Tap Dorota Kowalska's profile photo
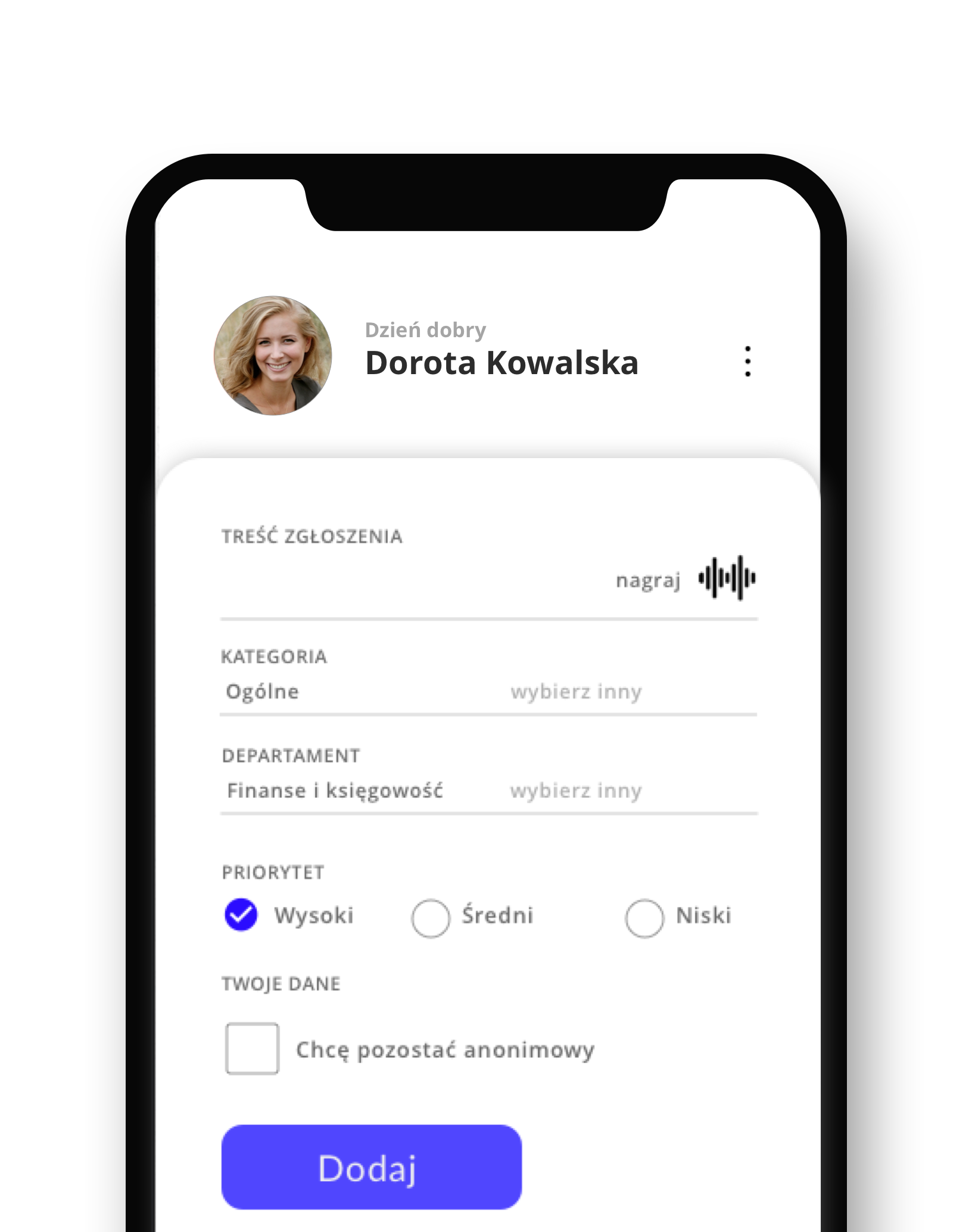 click(273, 356)
